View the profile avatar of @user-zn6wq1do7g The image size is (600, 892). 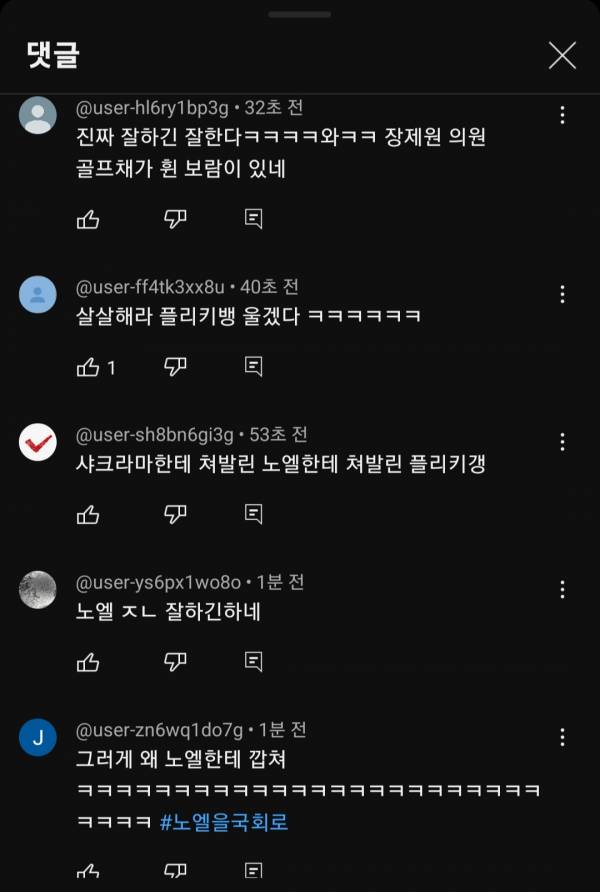click(x=38, y=738)
